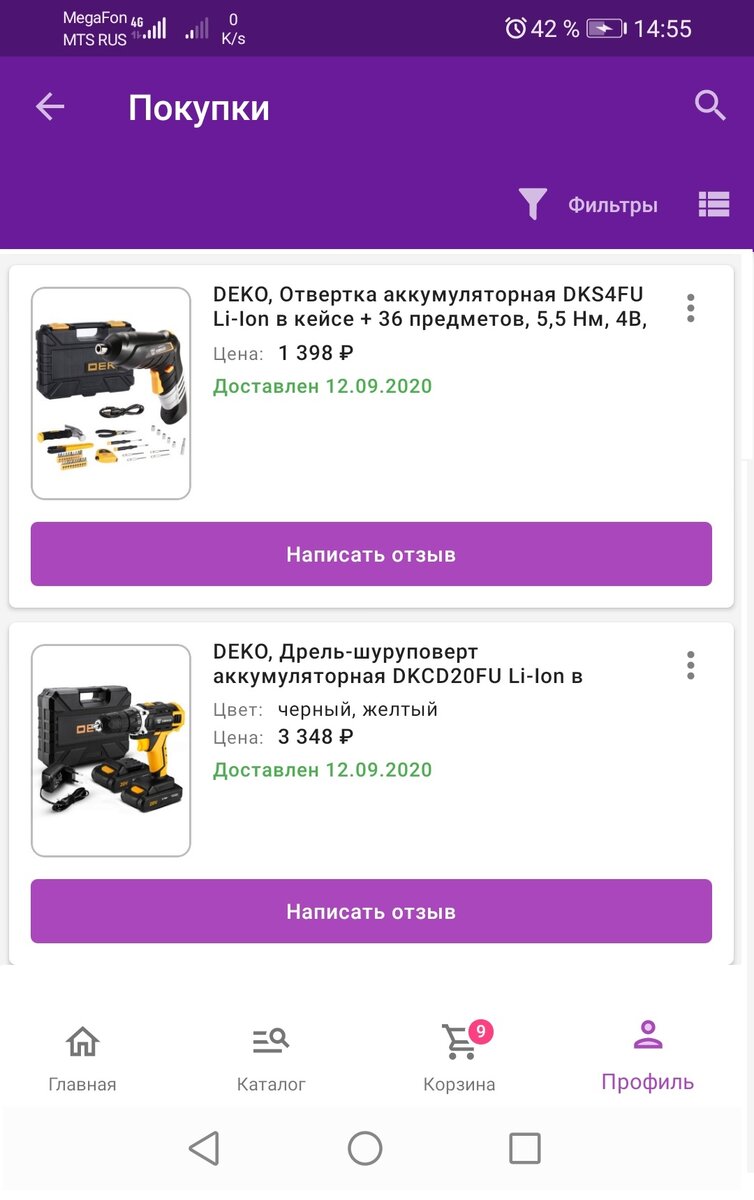Open the Фильтры filter options
Screen dimensions: 754x1200
click(x=588, y=205)
